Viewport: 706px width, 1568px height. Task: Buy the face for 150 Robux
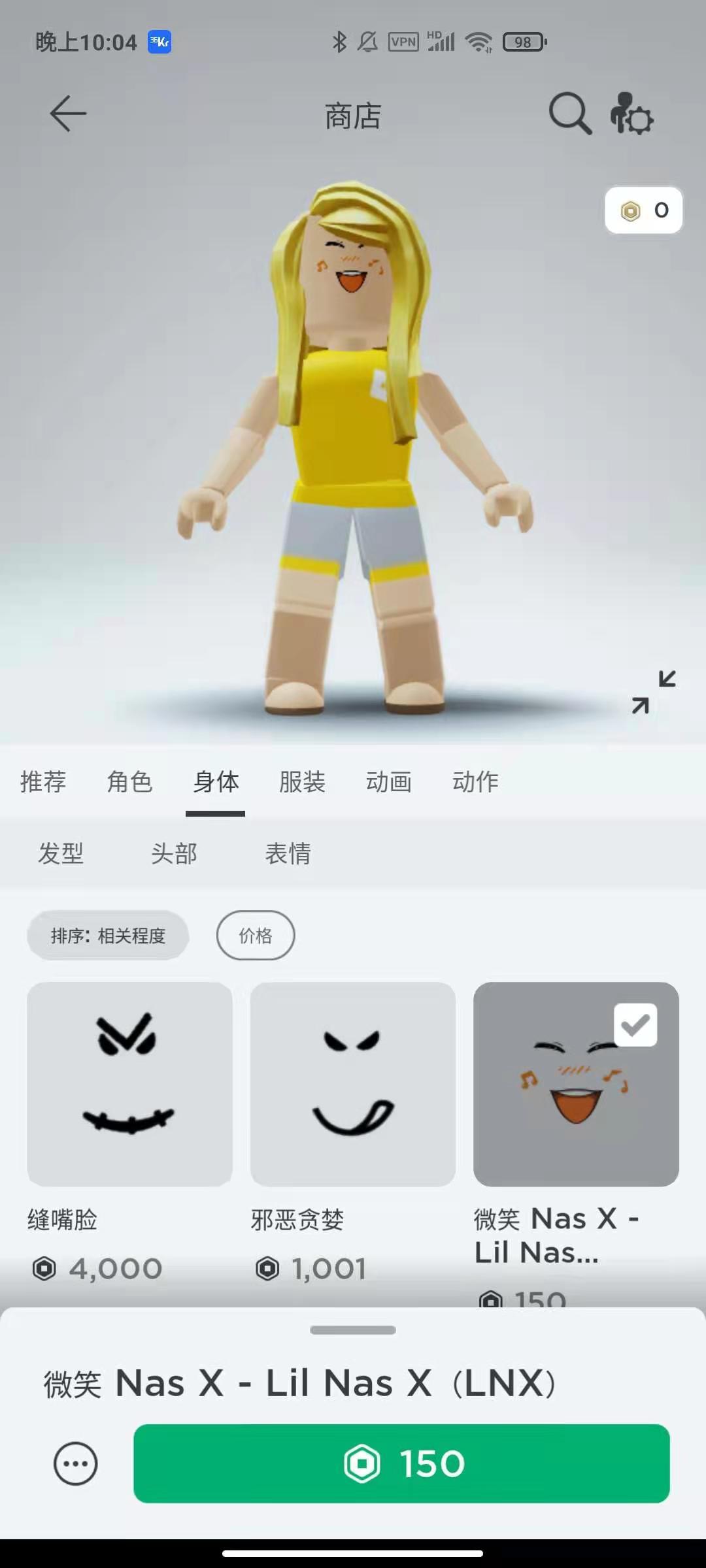(401, 1463)
